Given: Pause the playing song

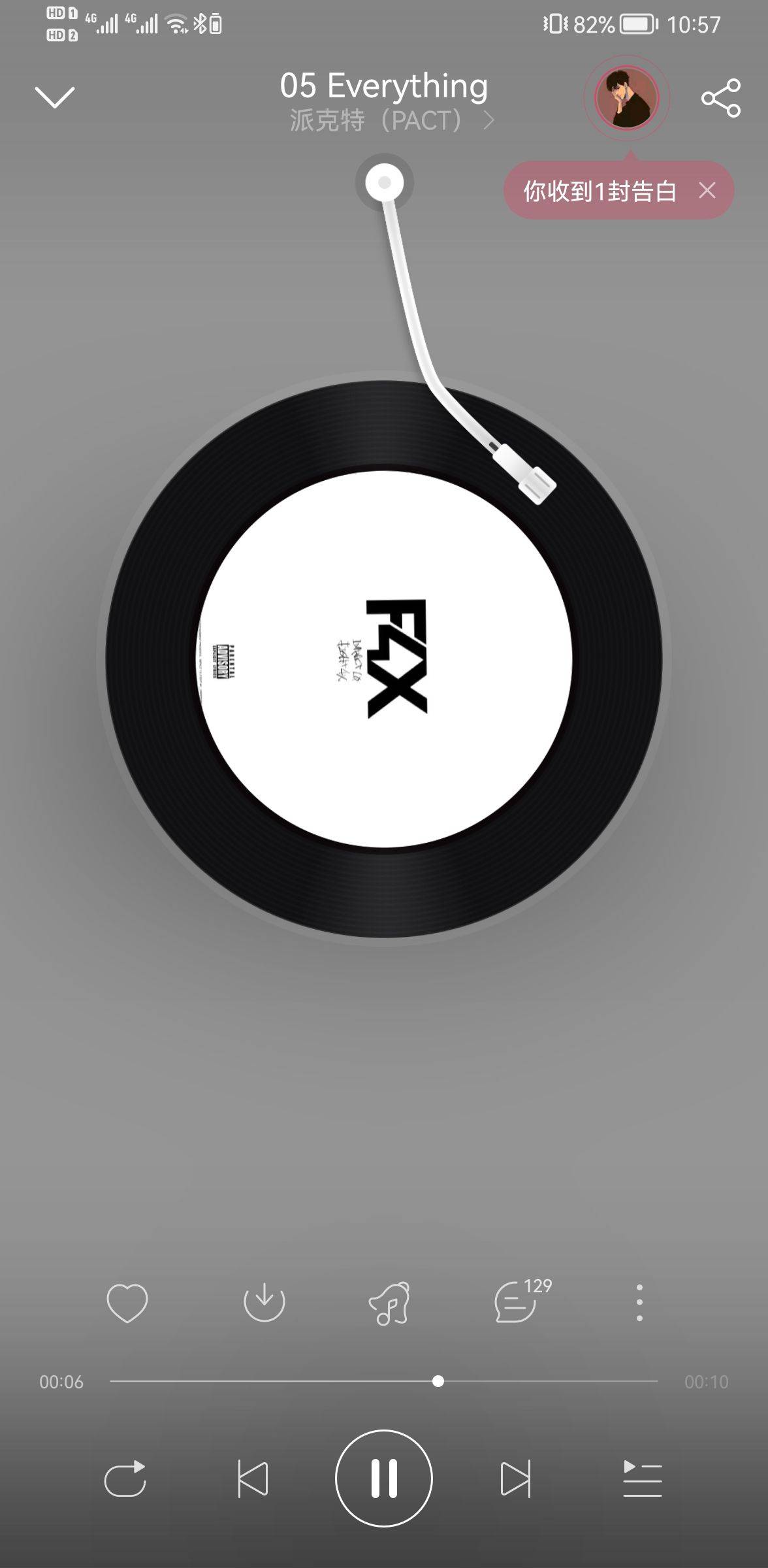Looking at the screenshot, I should pos(384,1478).
